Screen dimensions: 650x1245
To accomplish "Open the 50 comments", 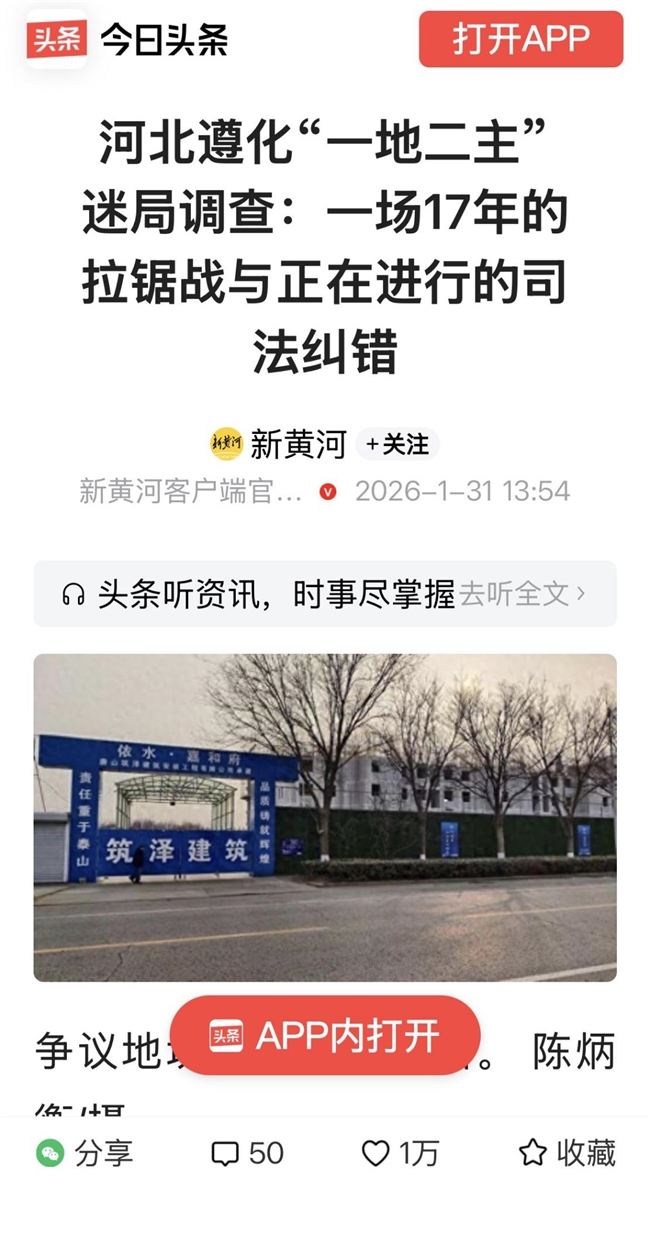I will (x=247, y=1153).
